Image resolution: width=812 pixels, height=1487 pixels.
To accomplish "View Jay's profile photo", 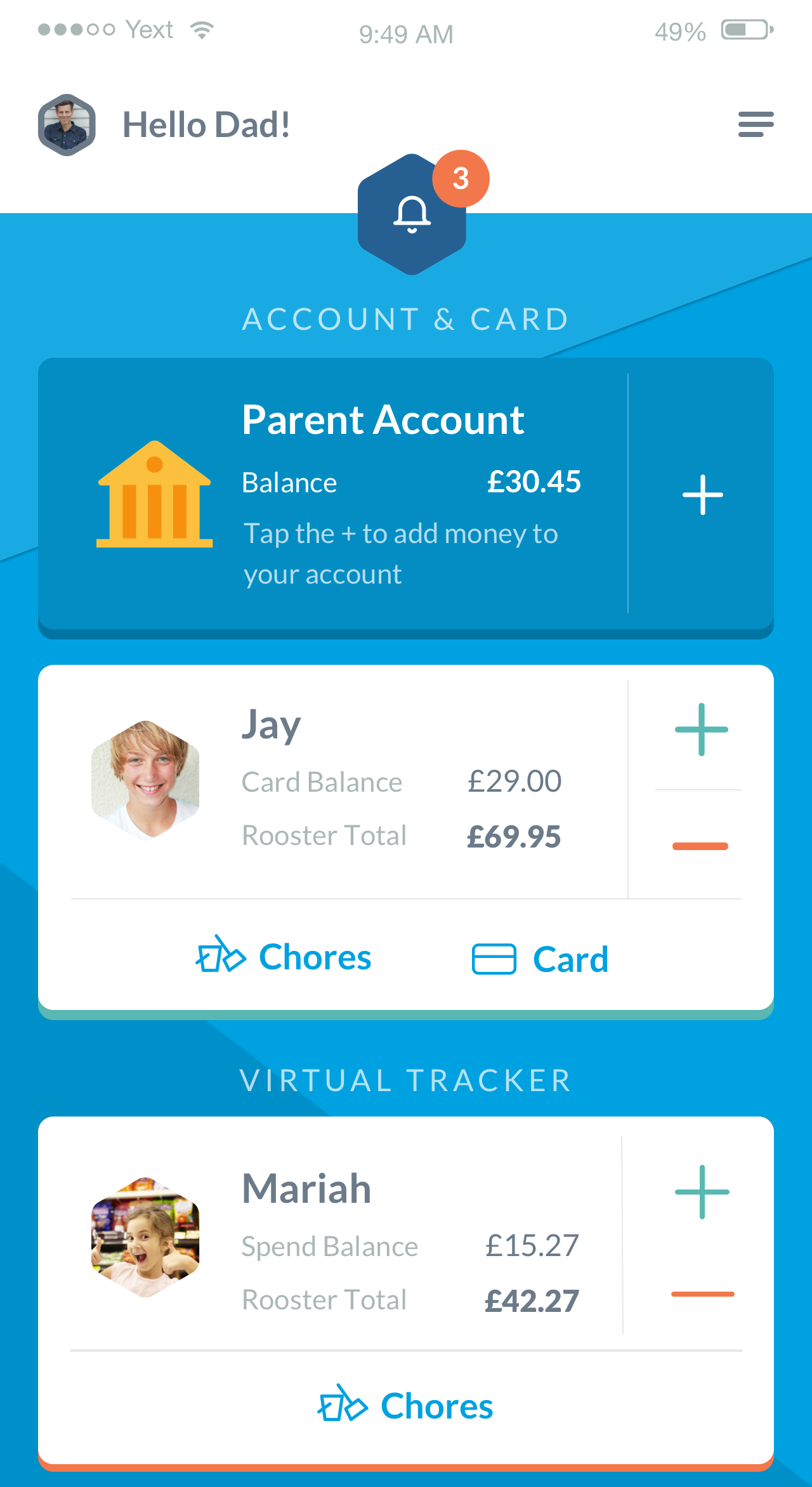I will pyautogui.click(x=145, y=780).
